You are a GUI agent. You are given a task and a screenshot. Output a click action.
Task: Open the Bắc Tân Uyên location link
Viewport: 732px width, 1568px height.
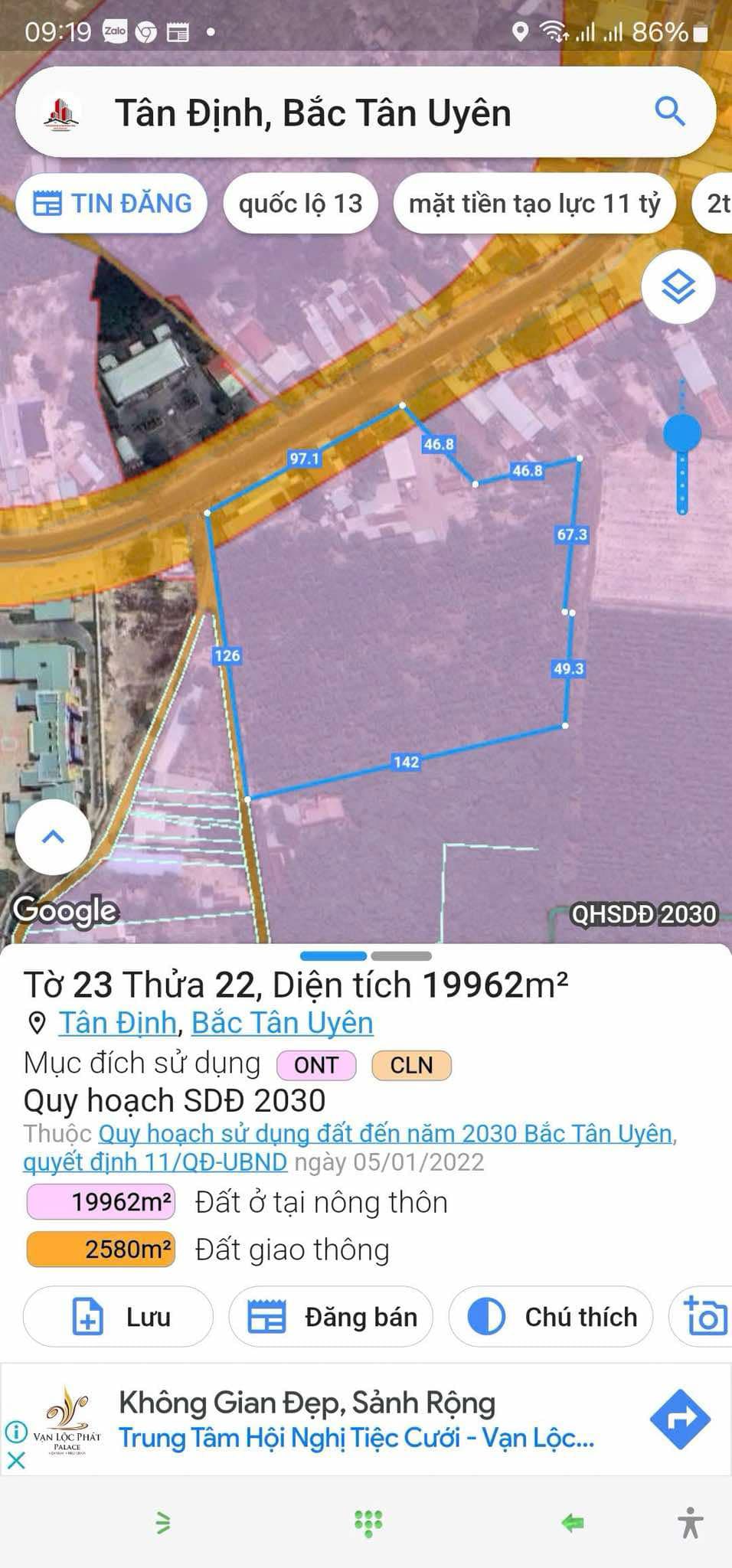point(282,1023)
